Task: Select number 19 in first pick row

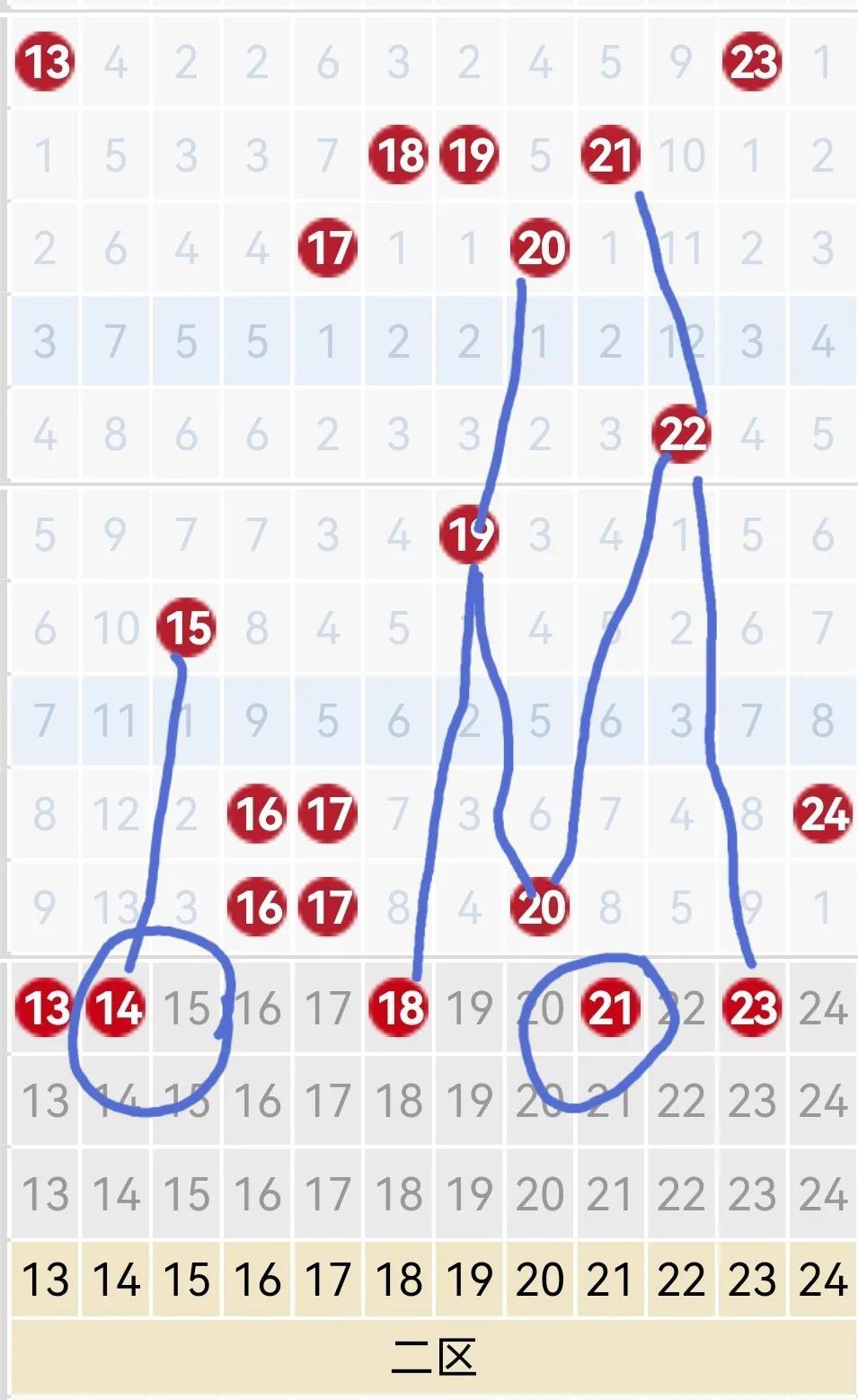Action: coord(469,1007)
